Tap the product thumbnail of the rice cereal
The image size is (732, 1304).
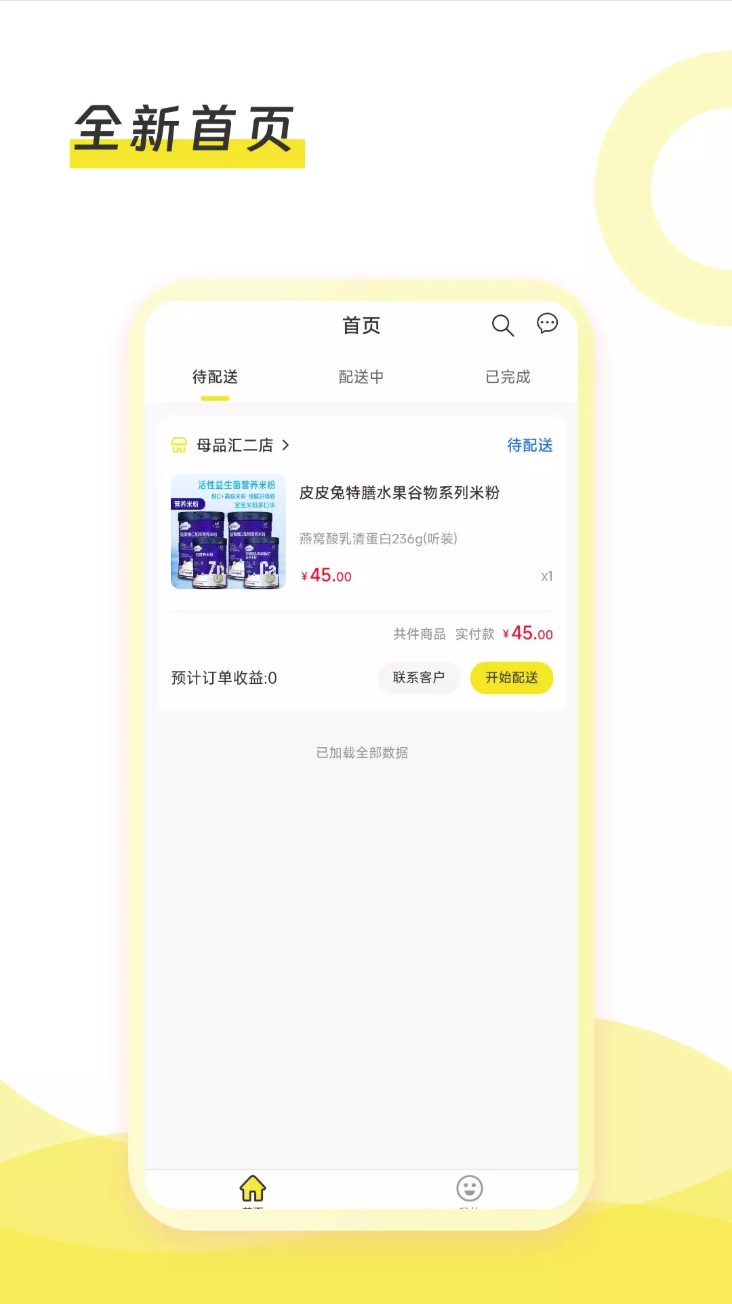pyautogui.click(x=227, y=532)
